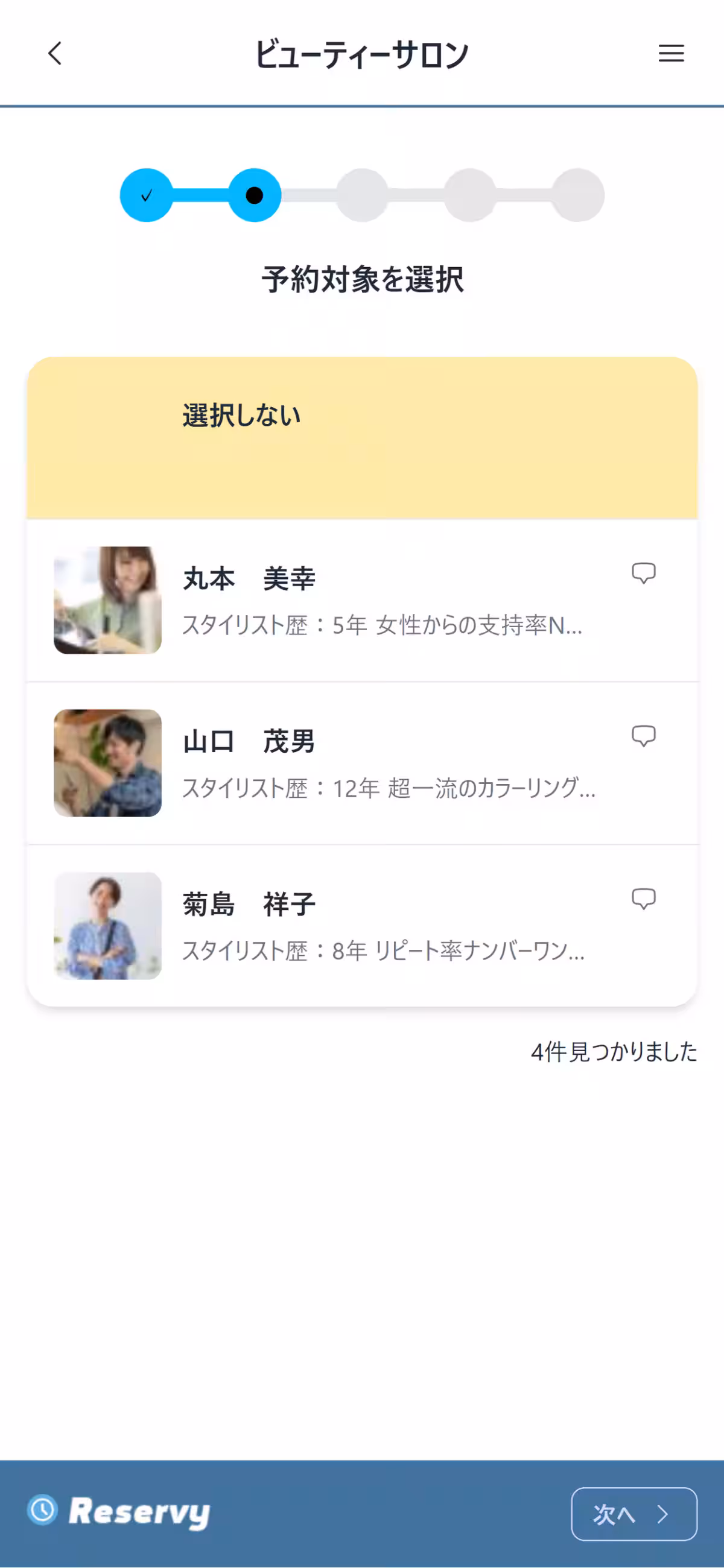
Task: Click the checkmark on the completed step
Action: (x=146, y=195)
